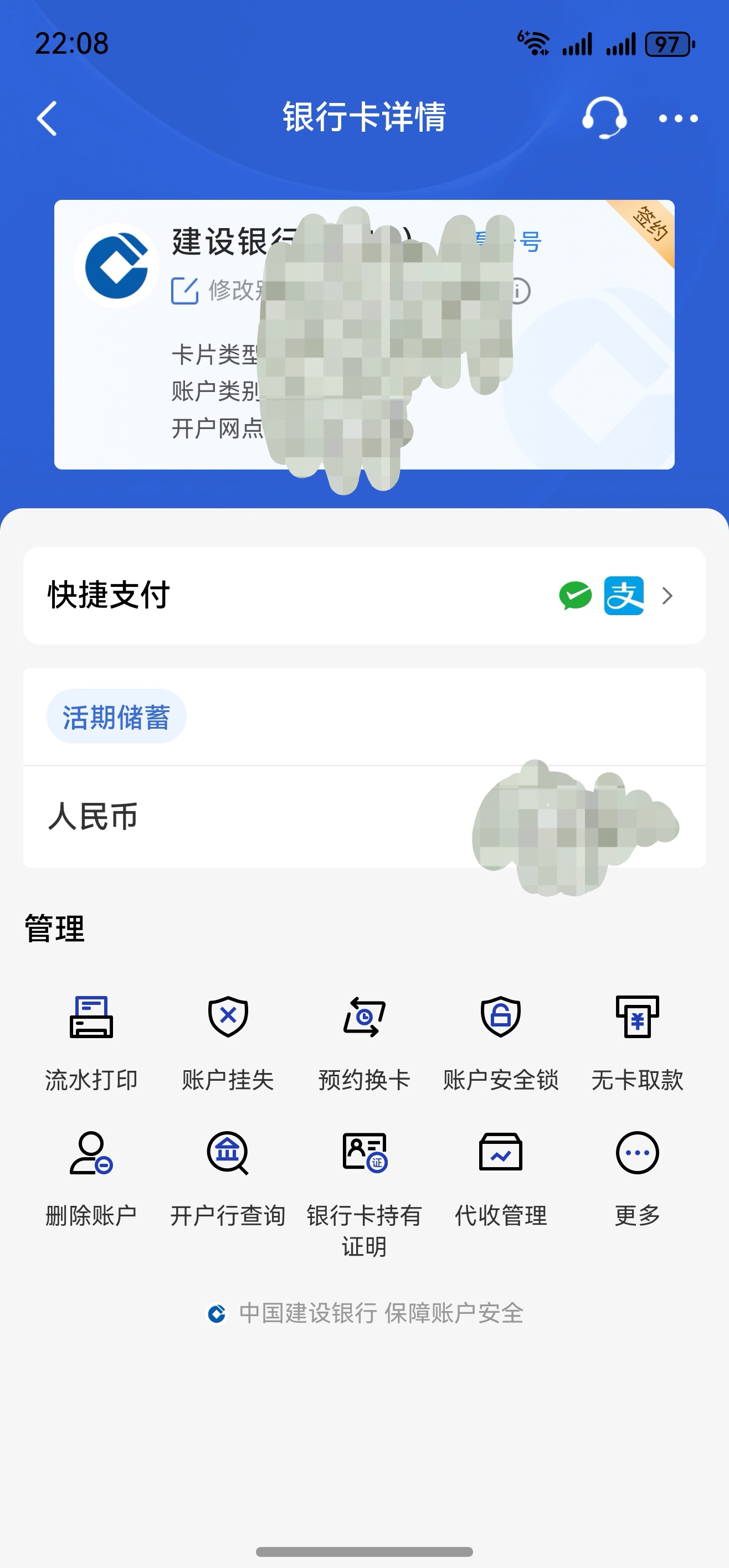Open customer service headset icon
Screen dimensions: 729x1568
[604, 117]
